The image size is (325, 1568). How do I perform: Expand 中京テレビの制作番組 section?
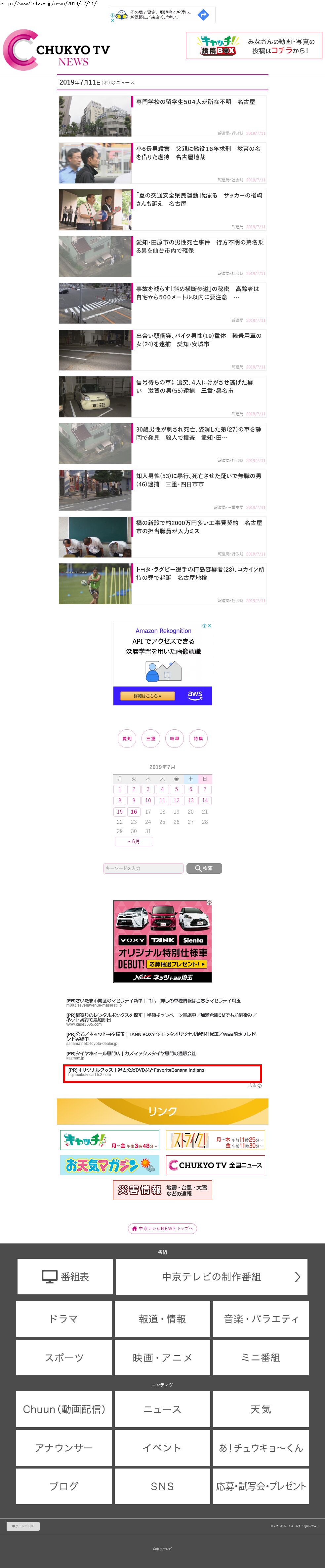pos(212,1277)
